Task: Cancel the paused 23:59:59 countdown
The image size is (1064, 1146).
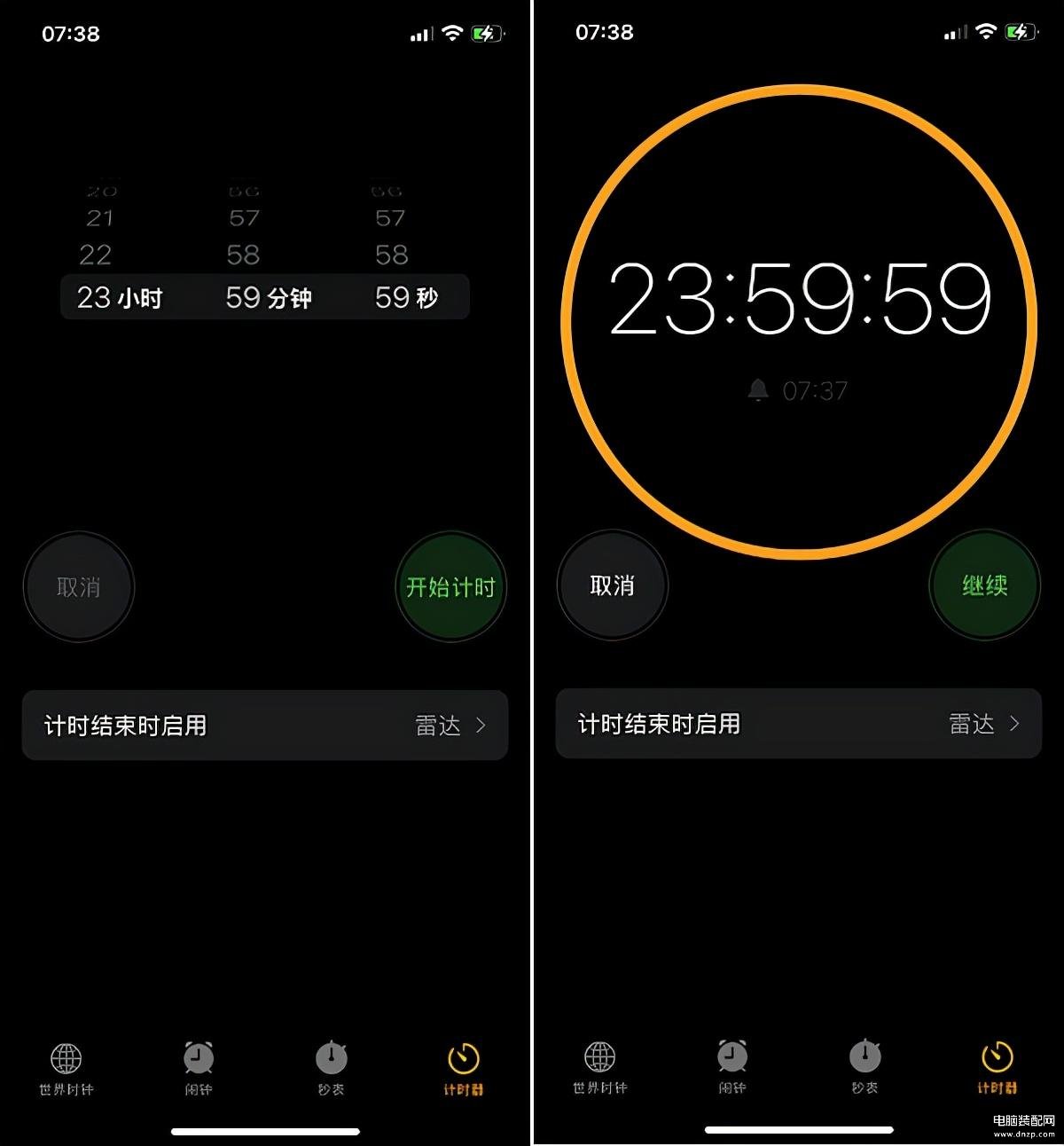Action: pos(612,585)
